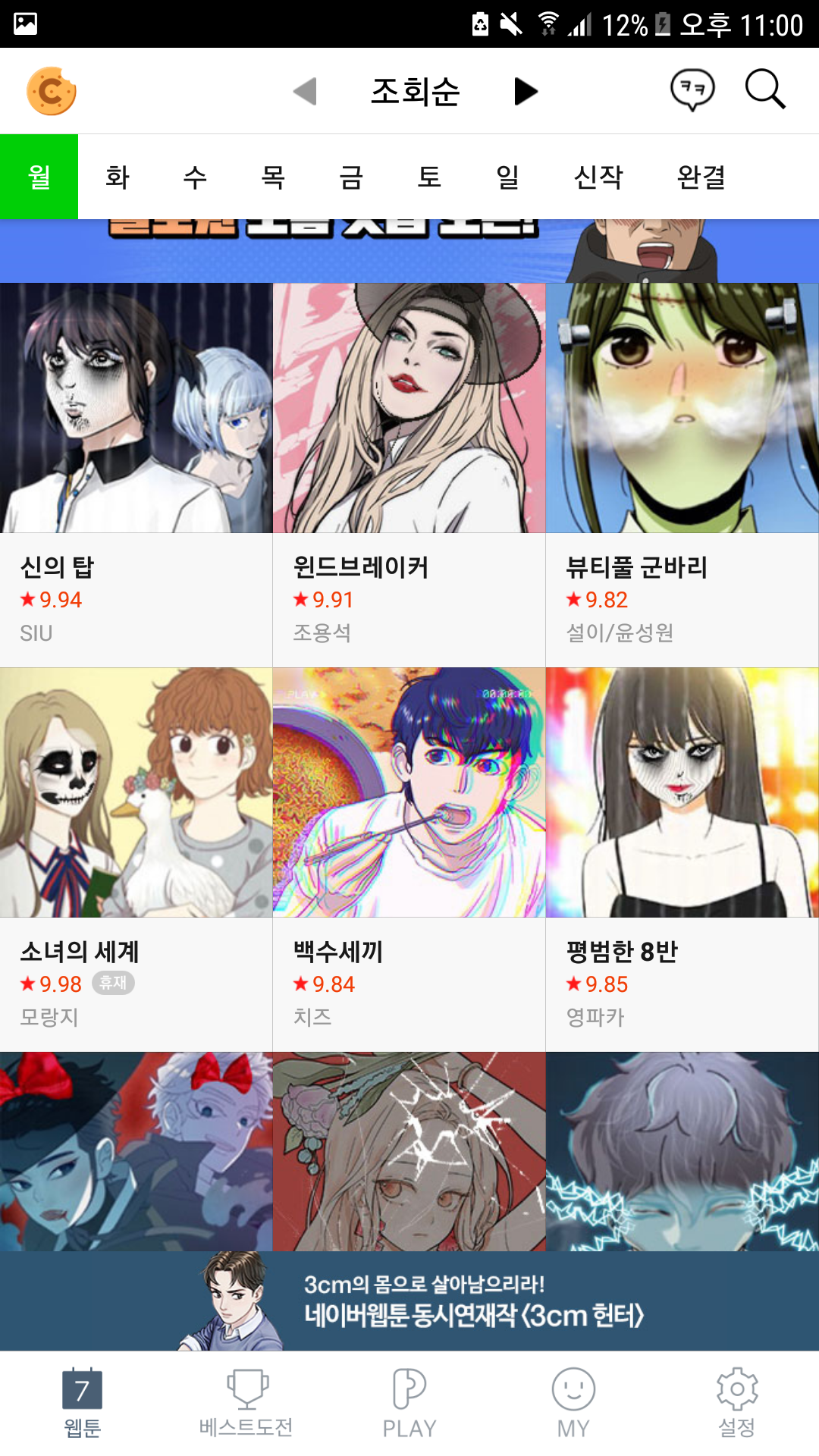Tap the cookie icon
The width and height of the screenshot is (819, 1456).
[51, 91]
